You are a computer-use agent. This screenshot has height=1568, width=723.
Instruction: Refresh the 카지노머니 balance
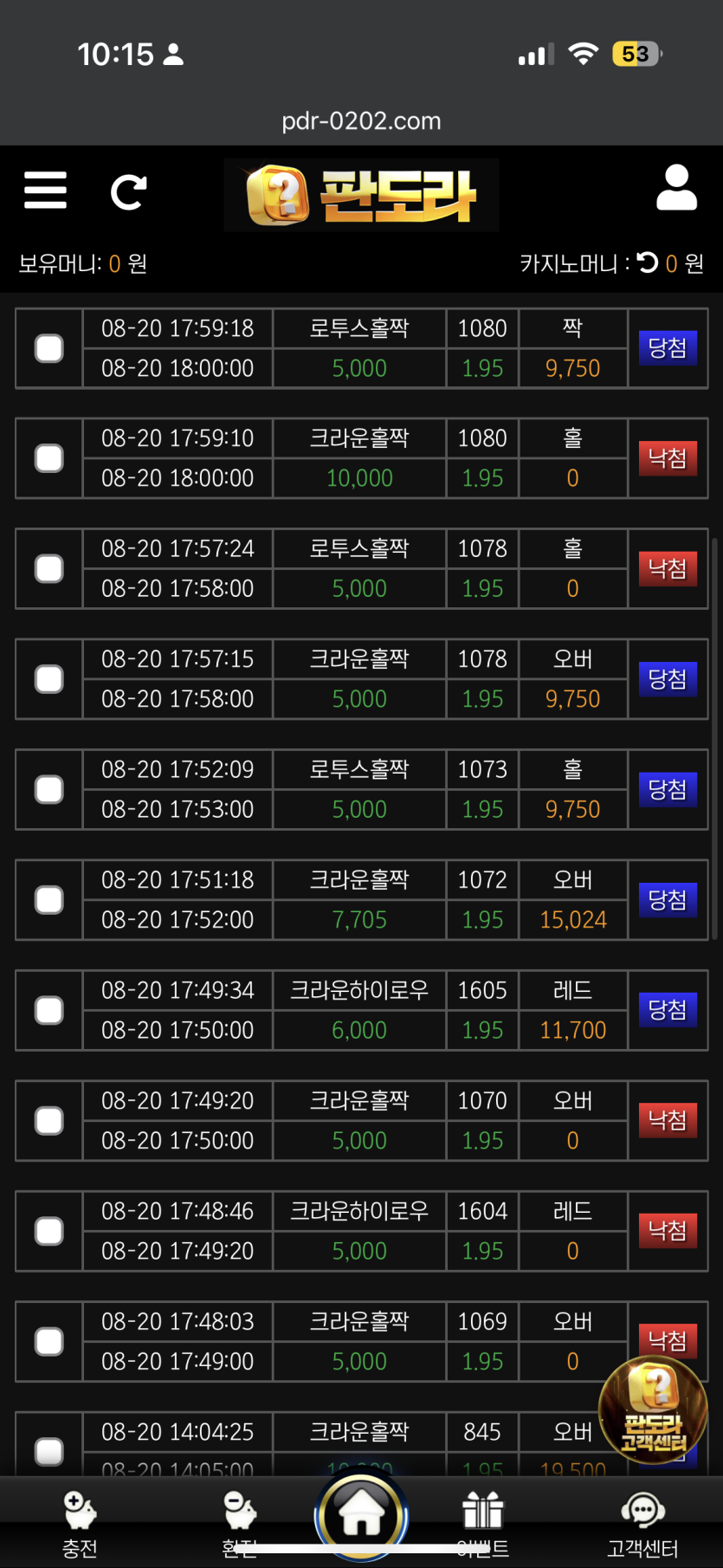(648, 262)
